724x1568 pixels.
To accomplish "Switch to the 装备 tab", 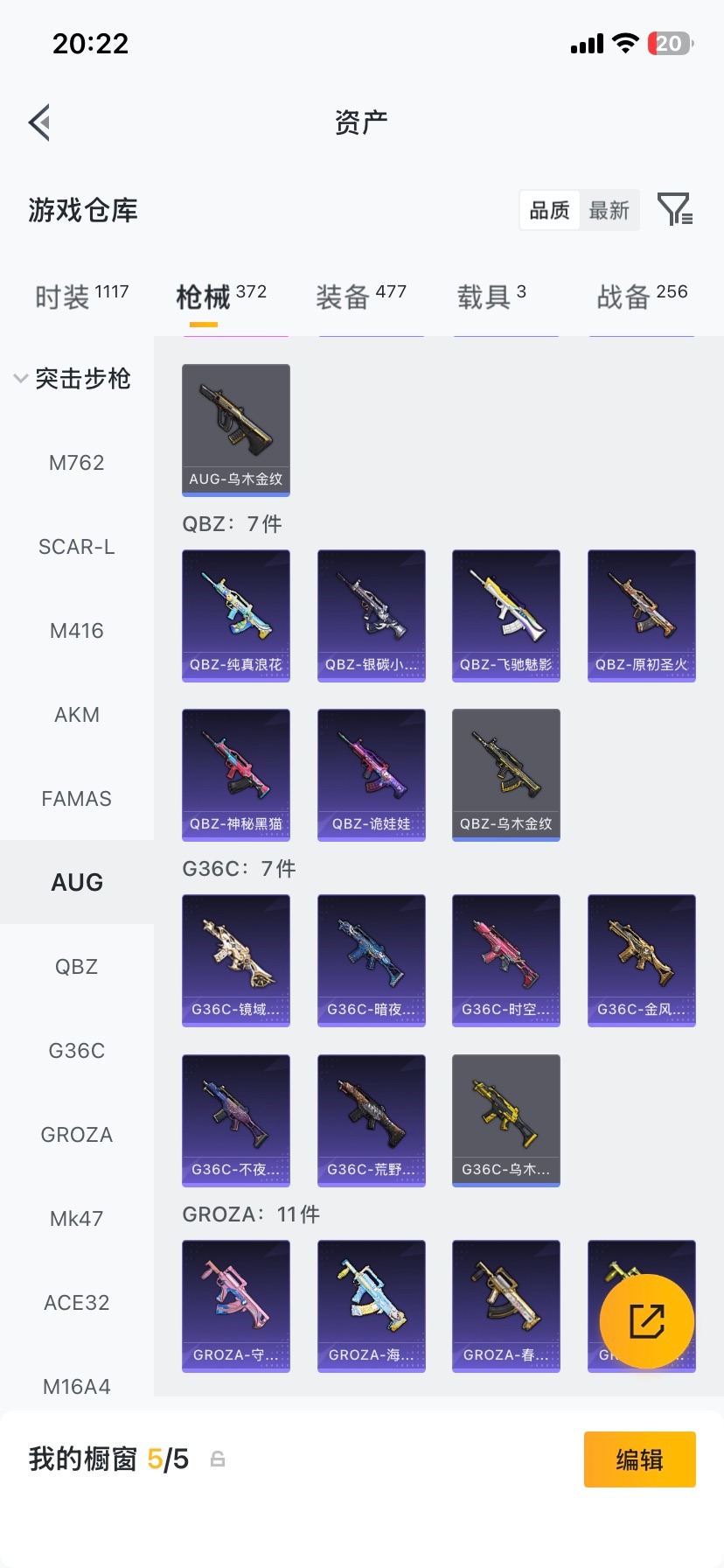I will click(x=360, y=297).
